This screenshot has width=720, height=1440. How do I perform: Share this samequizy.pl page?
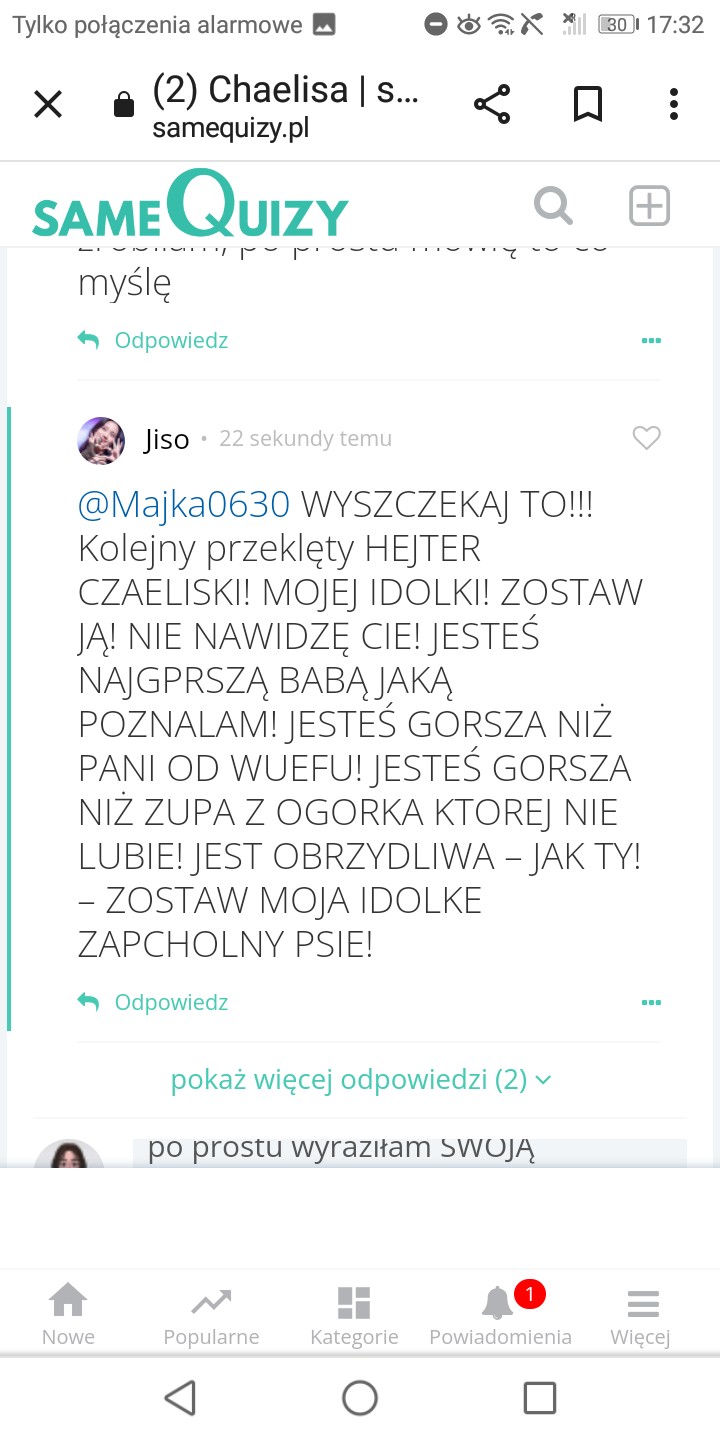491,104
